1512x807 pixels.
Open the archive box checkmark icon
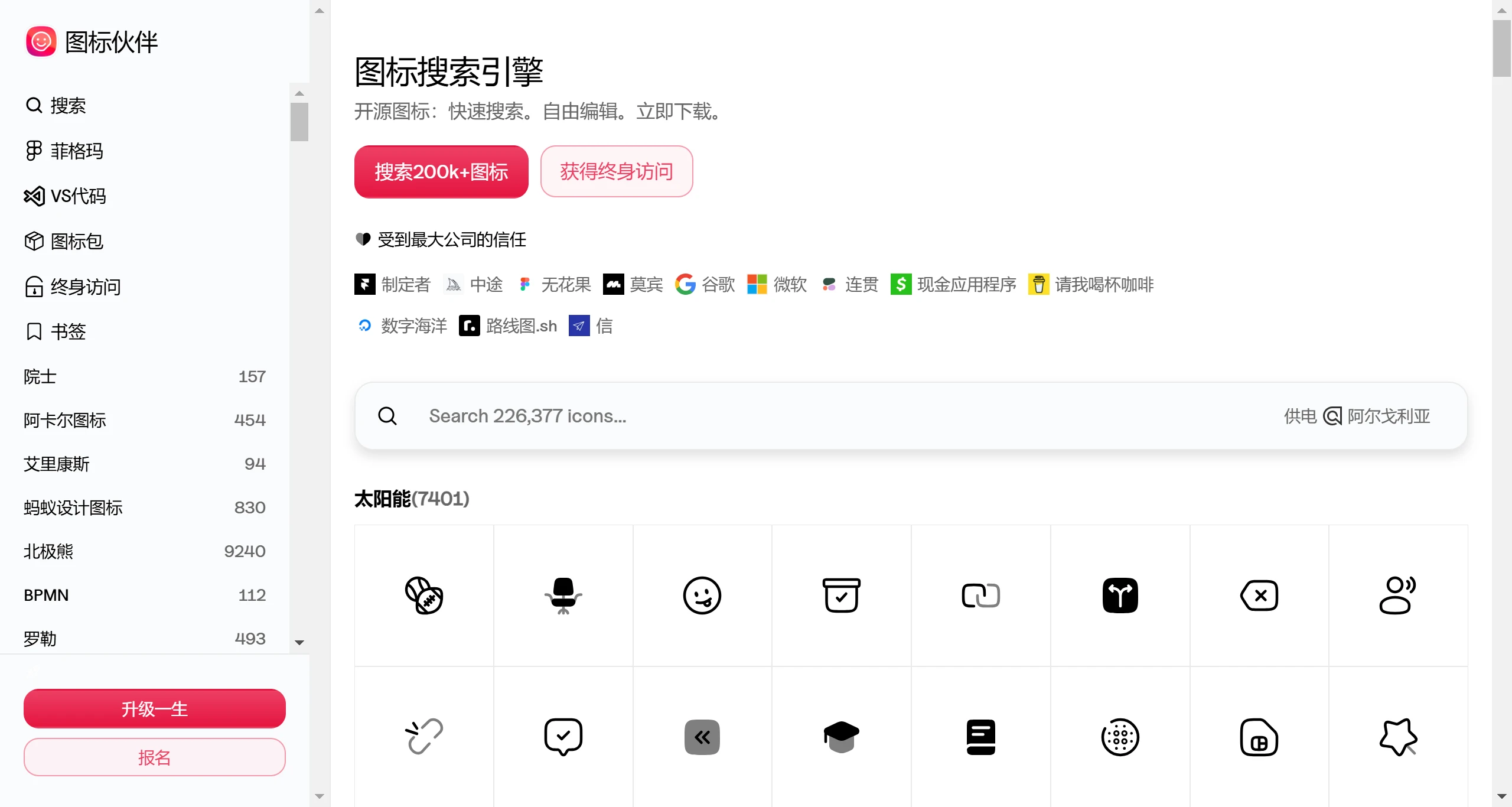[x=841, y=595]
